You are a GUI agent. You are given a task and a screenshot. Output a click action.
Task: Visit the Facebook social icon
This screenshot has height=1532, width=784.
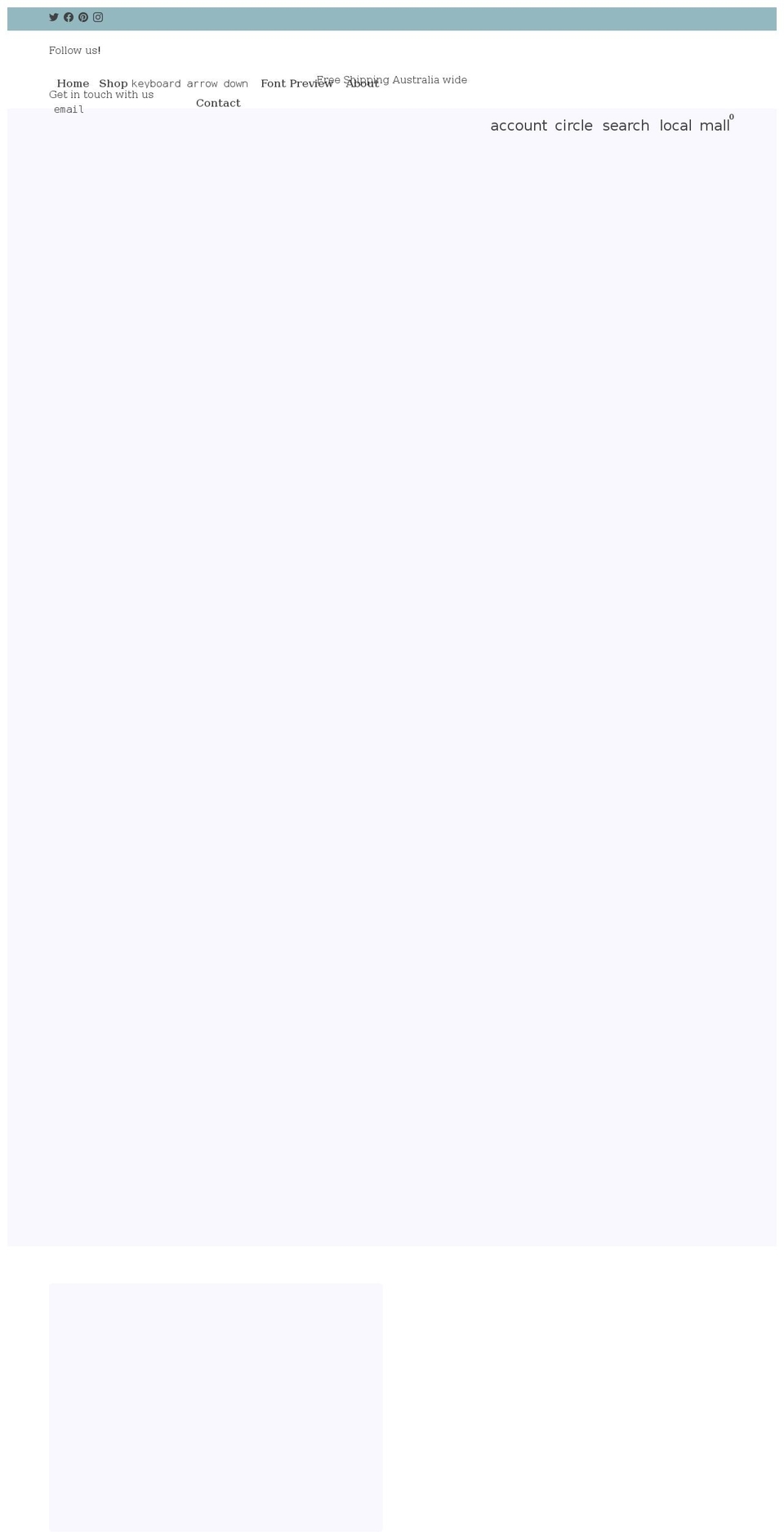[69, 17]
